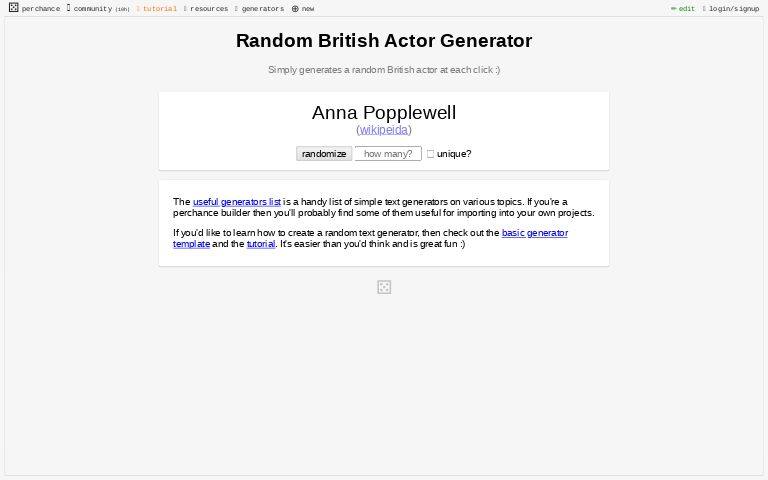The width and height of the screenshot is (768, 480).
Task: Follow the tutorial link in the paragraph
Action: [x=261, y=244]
